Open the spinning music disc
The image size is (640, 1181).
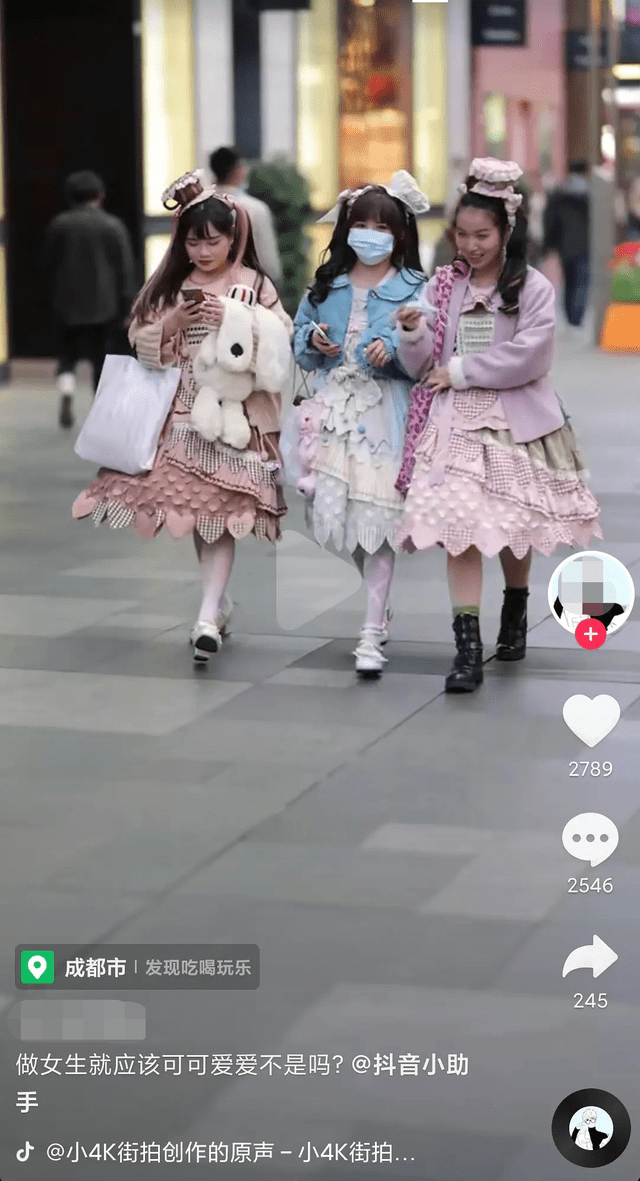pos(590,1128)
